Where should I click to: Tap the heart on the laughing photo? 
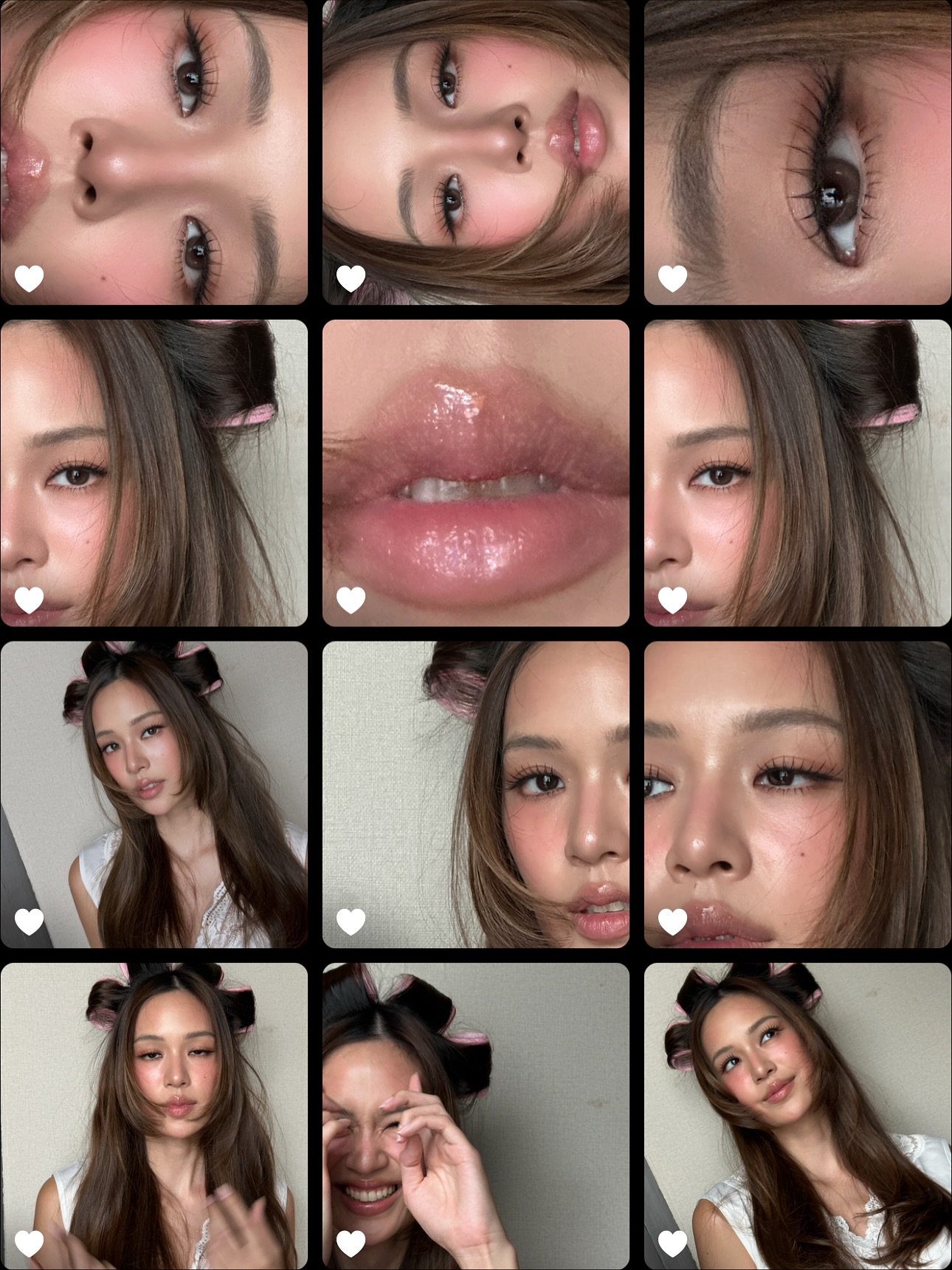tap(351, 1243)
